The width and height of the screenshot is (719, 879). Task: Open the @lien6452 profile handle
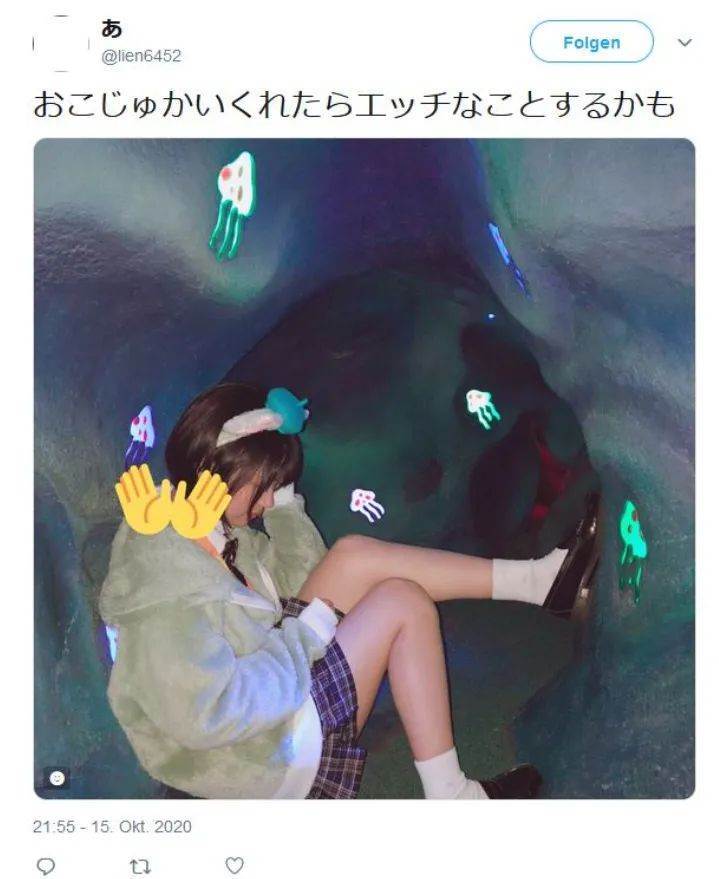[142, 56]
